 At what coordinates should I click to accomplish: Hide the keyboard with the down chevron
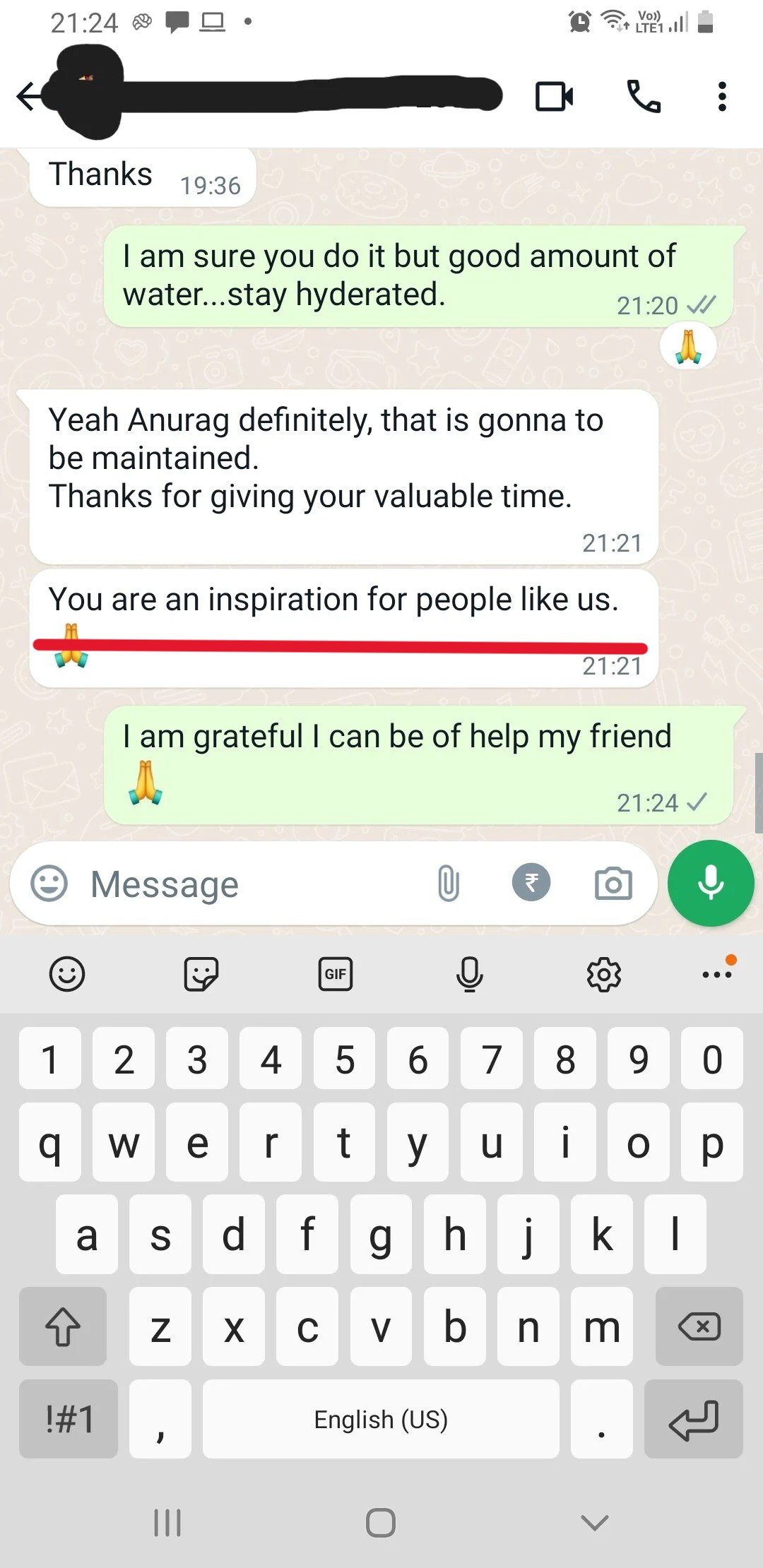point(594,1522)
